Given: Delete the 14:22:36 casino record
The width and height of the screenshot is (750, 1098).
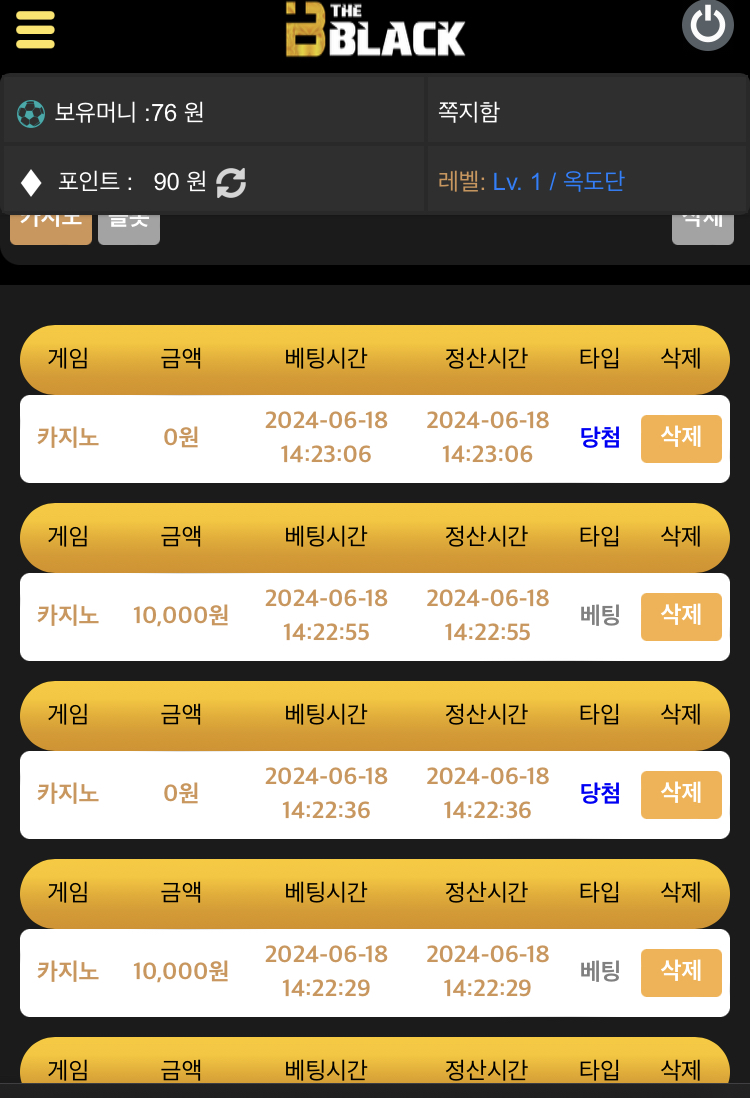Looking at the screenshot, I should click(680, 794).
